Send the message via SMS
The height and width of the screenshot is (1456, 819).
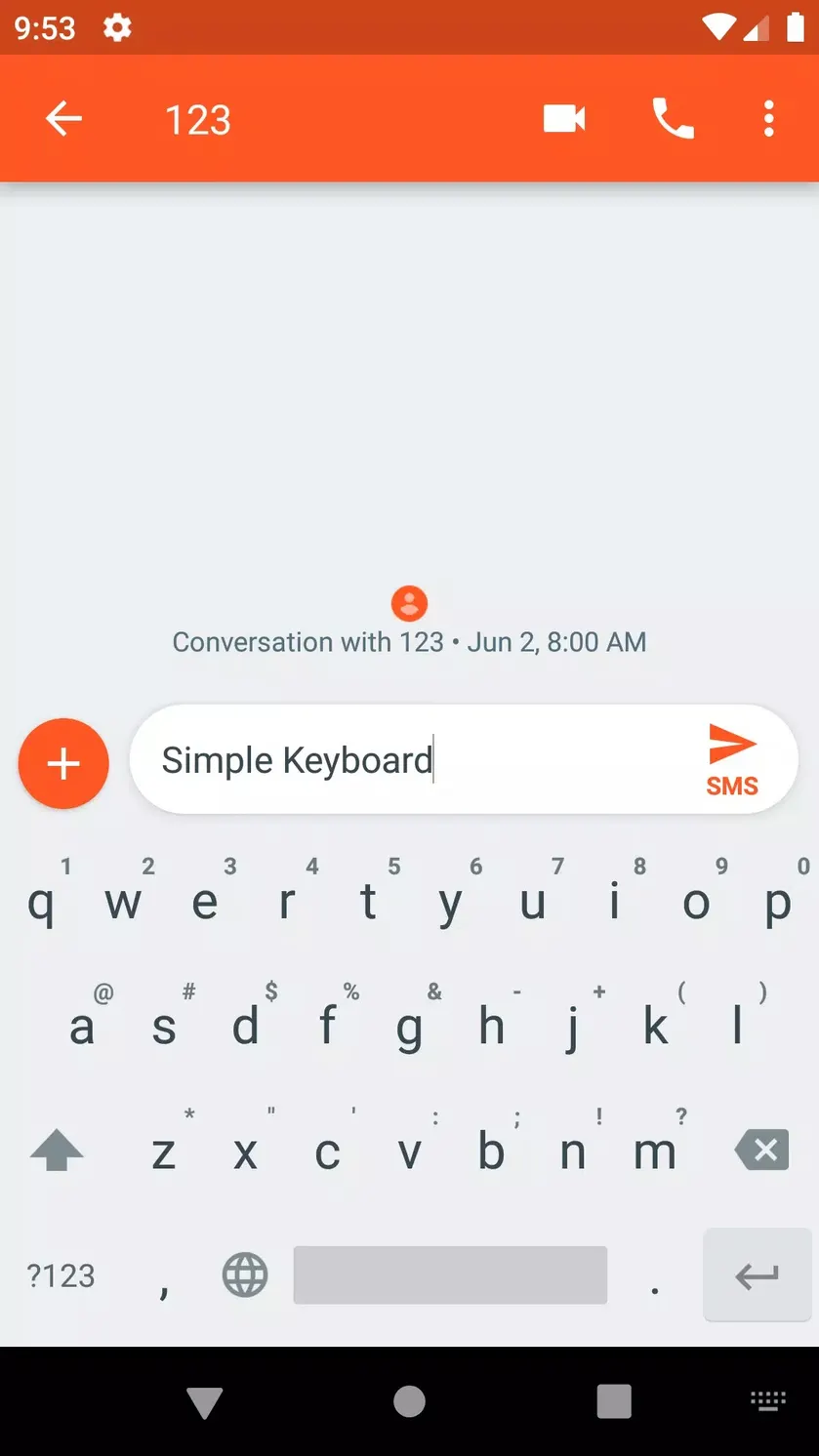click(732, 760)
